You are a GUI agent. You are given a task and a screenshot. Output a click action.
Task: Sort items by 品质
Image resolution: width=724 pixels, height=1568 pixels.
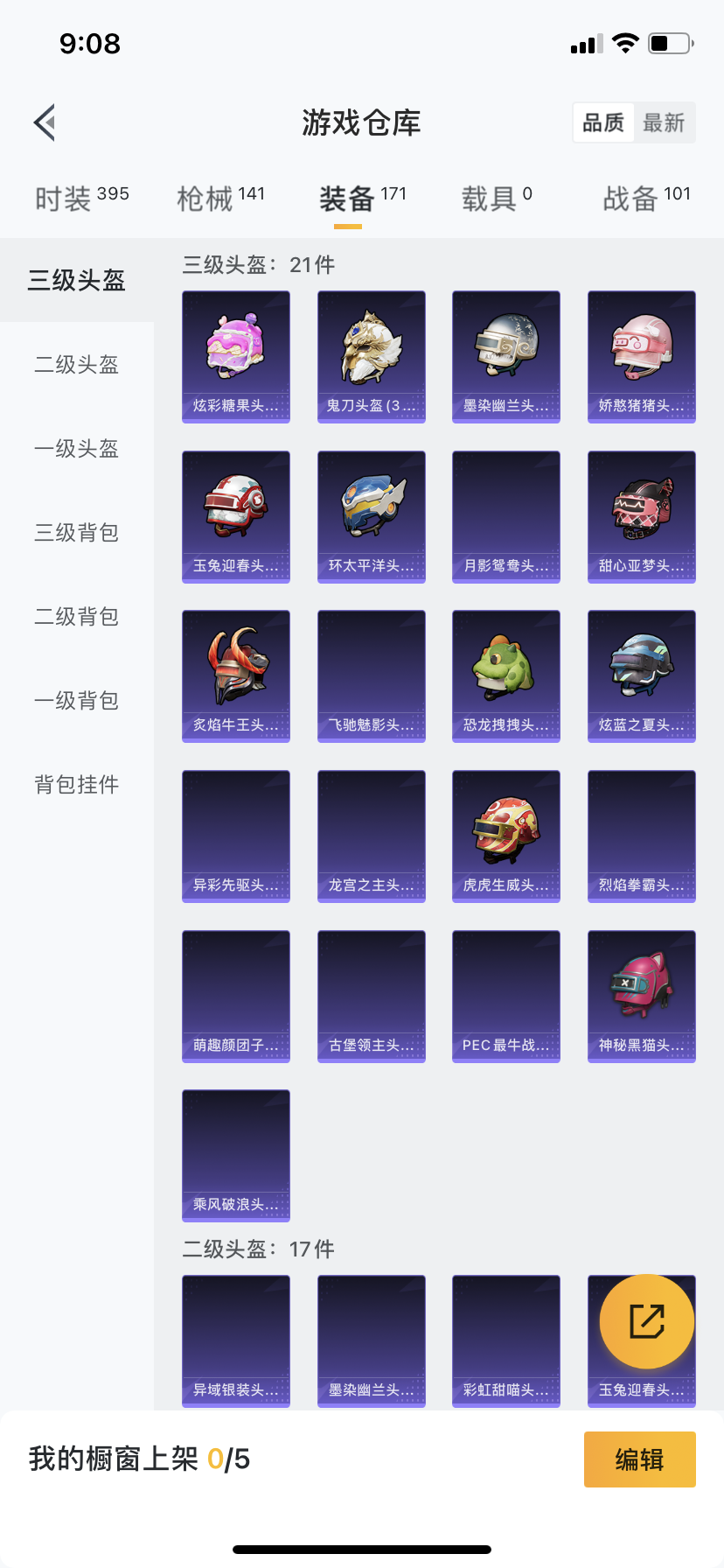603,122
